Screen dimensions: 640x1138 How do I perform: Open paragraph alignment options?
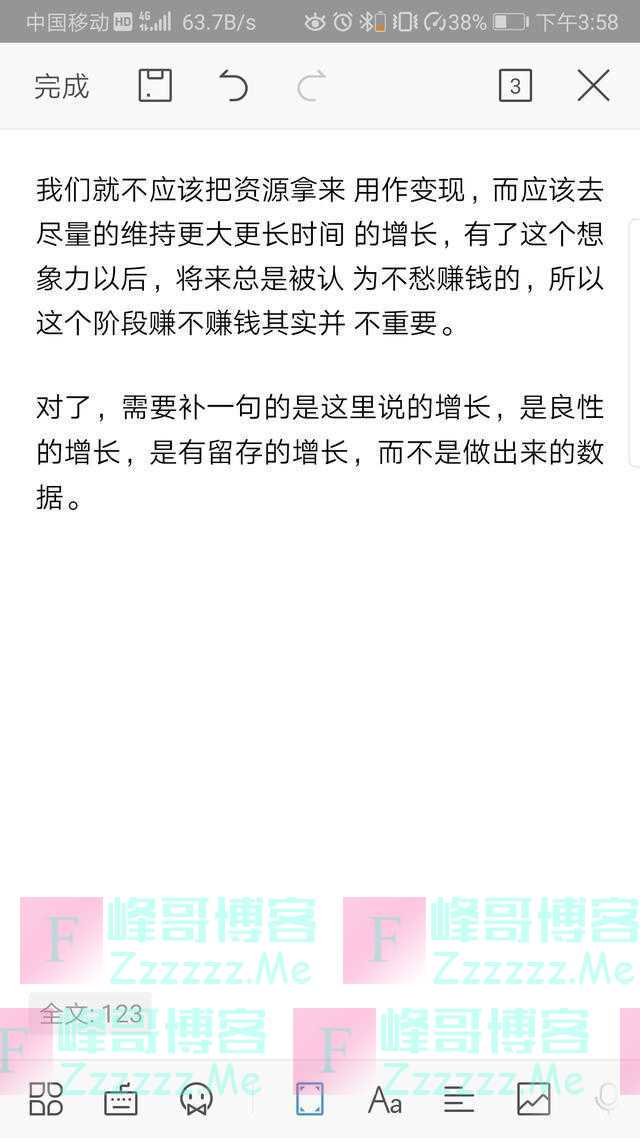click(459, 1099)
